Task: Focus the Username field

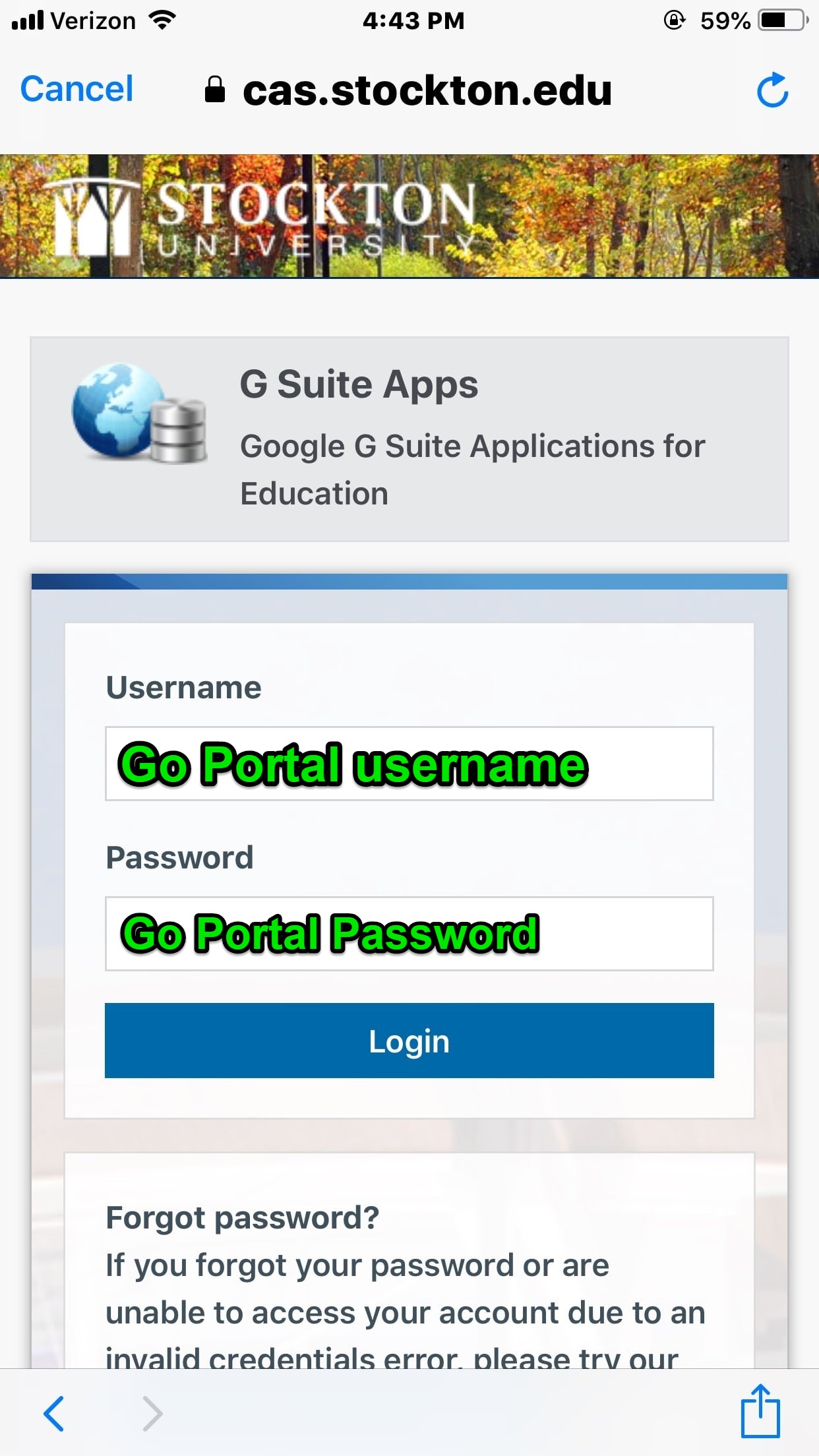Action: [409, 764]
